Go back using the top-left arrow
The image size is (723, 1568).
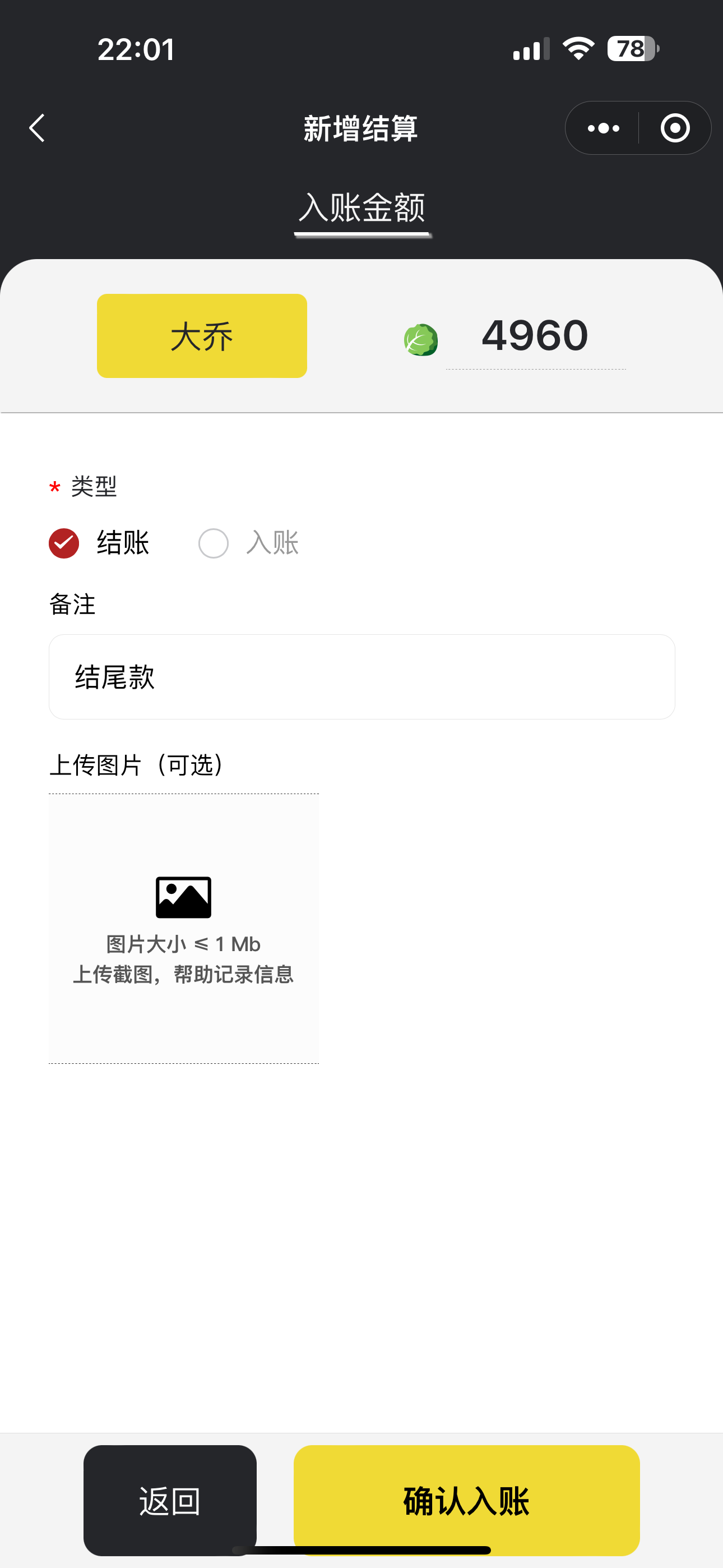click(x=37, y=128)
